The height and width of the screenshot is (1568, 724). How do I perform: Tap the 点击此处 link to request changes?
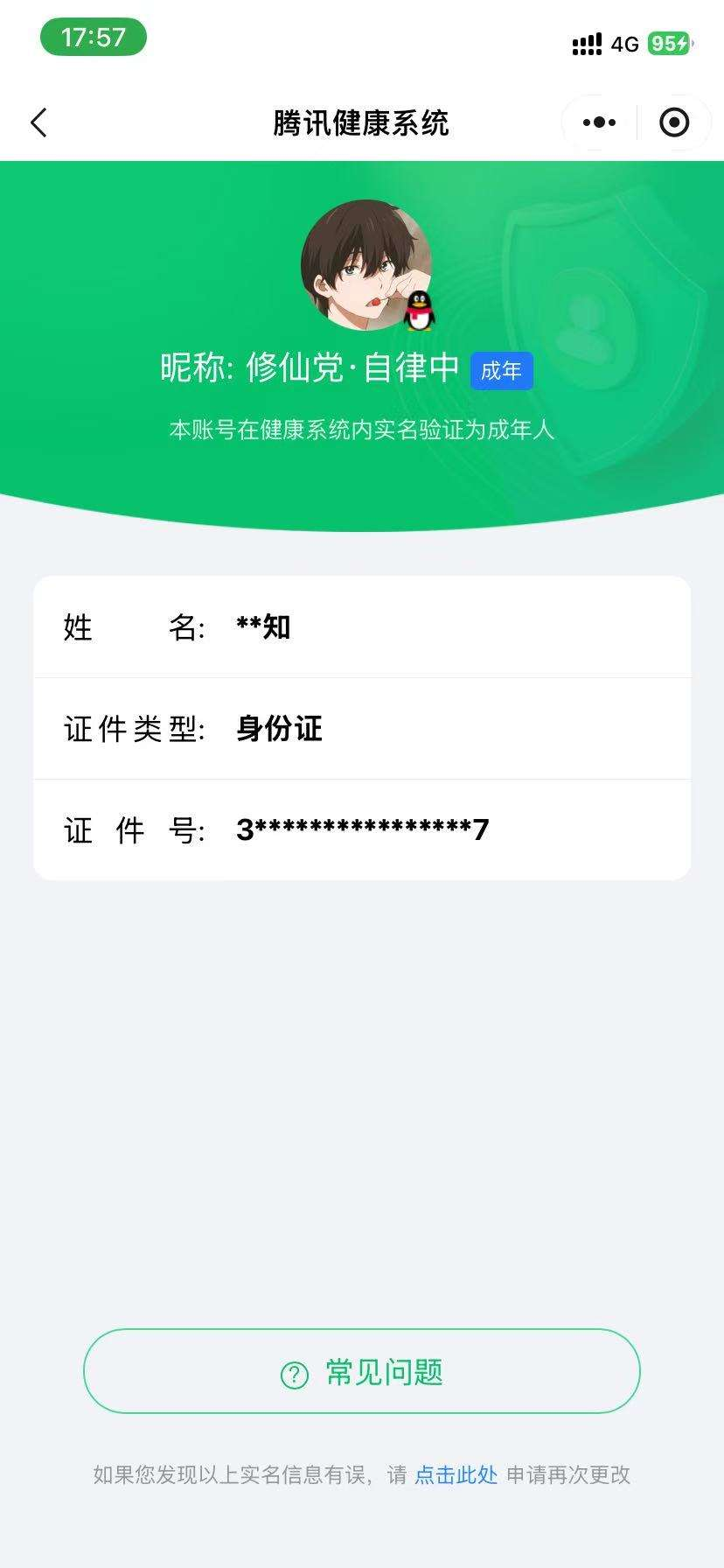(x=455, y=1475)
